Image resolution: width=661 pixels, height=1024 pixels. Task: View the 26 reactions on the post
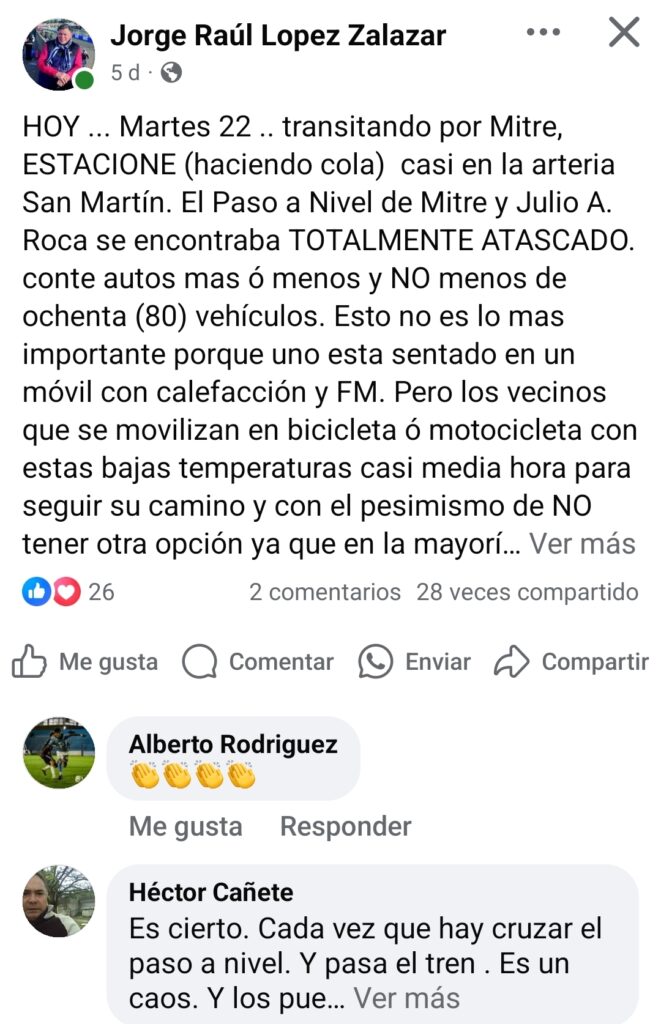coord(68,592)
